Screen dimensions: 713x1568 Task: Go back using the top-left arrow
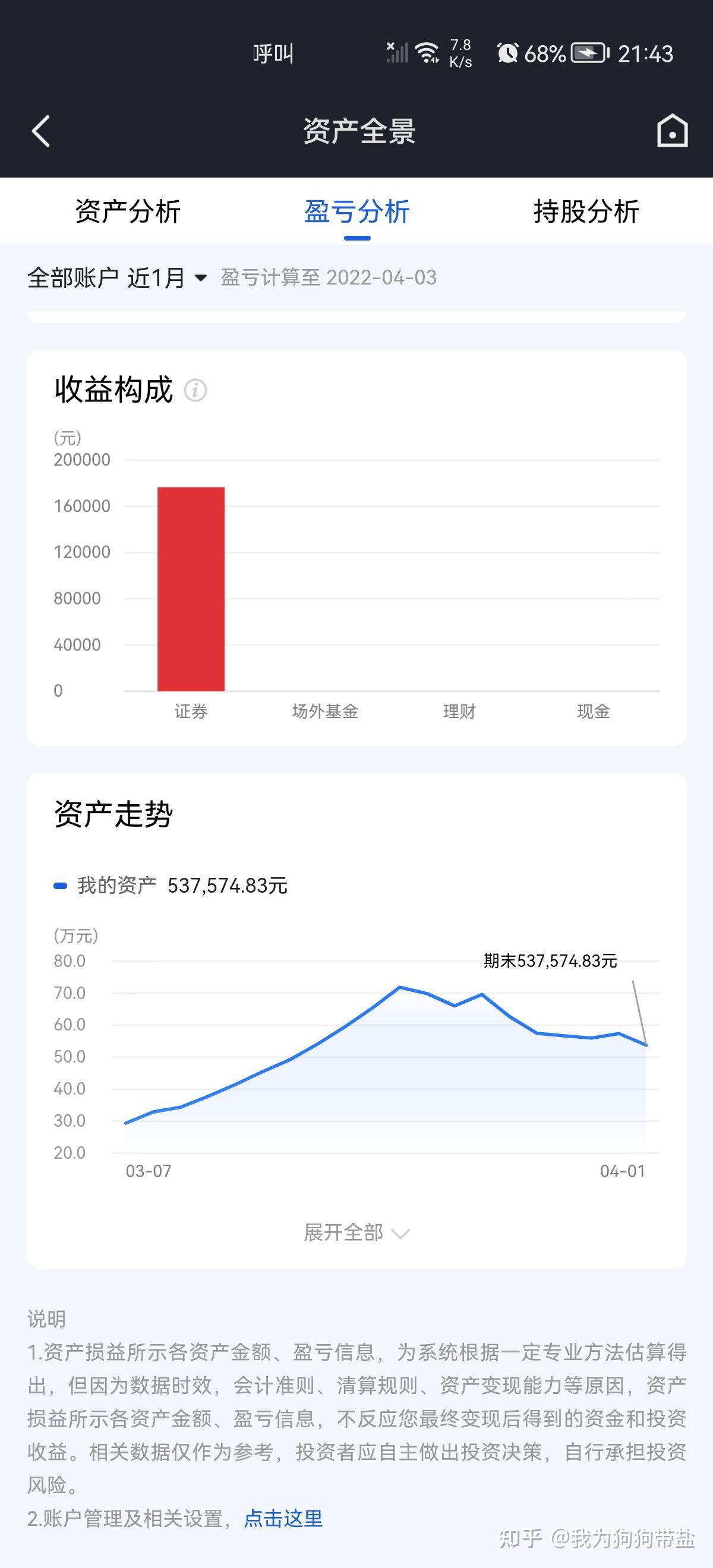[x=41, y=131]
